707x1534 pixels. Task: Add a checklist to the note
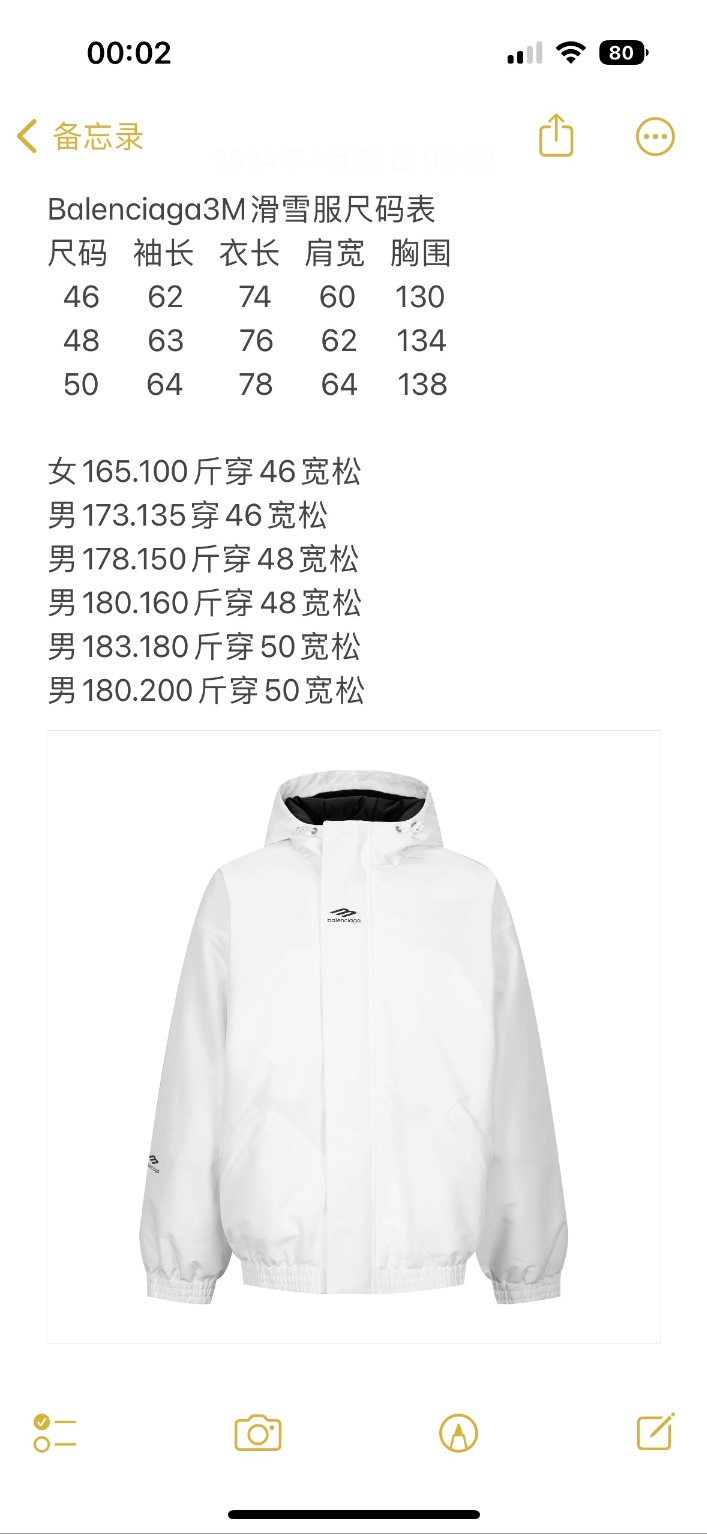click(55, 1432)
